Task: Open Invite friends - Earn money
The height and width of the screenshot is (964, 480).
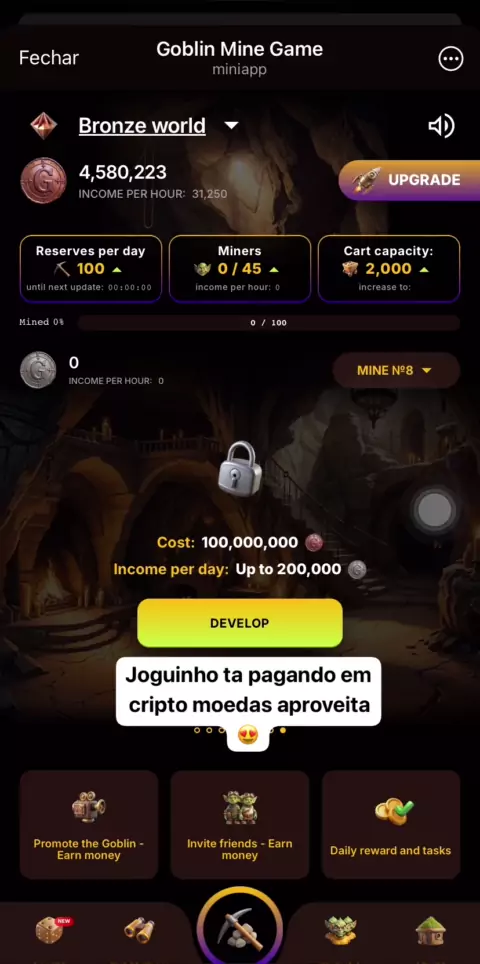Action: pos(240,824)
